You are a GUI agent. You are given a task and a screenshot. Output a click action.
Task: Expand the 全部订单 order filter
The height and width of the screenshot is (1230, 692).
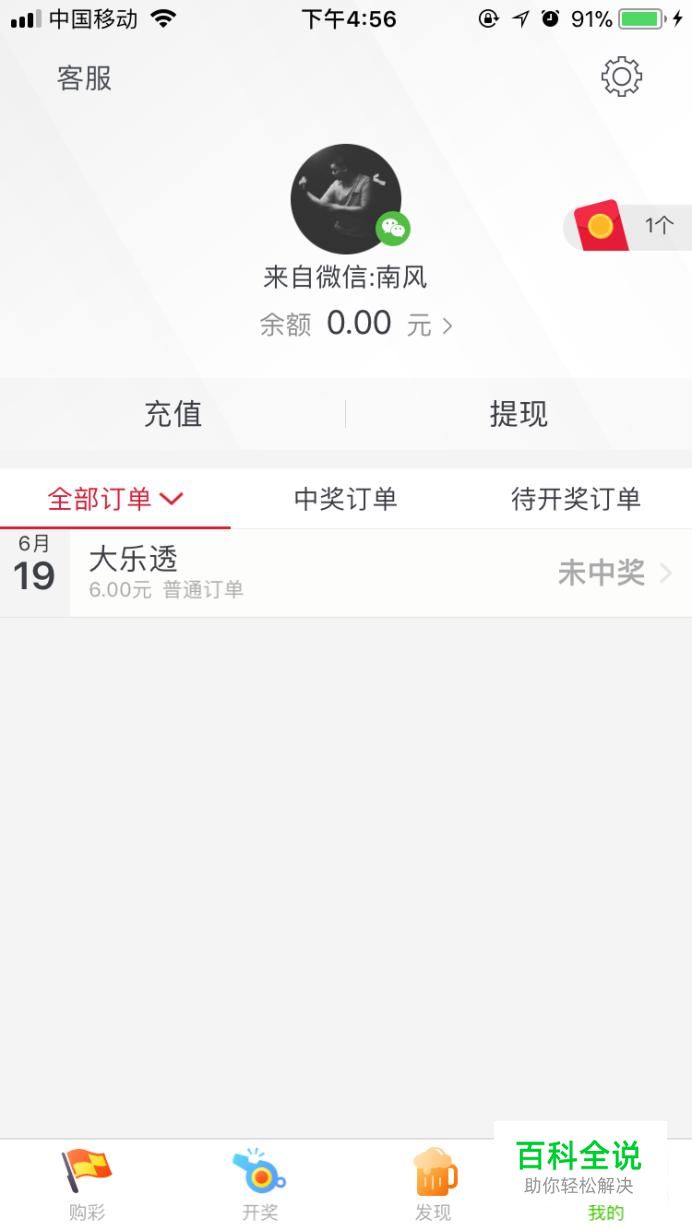pos(115,499)
